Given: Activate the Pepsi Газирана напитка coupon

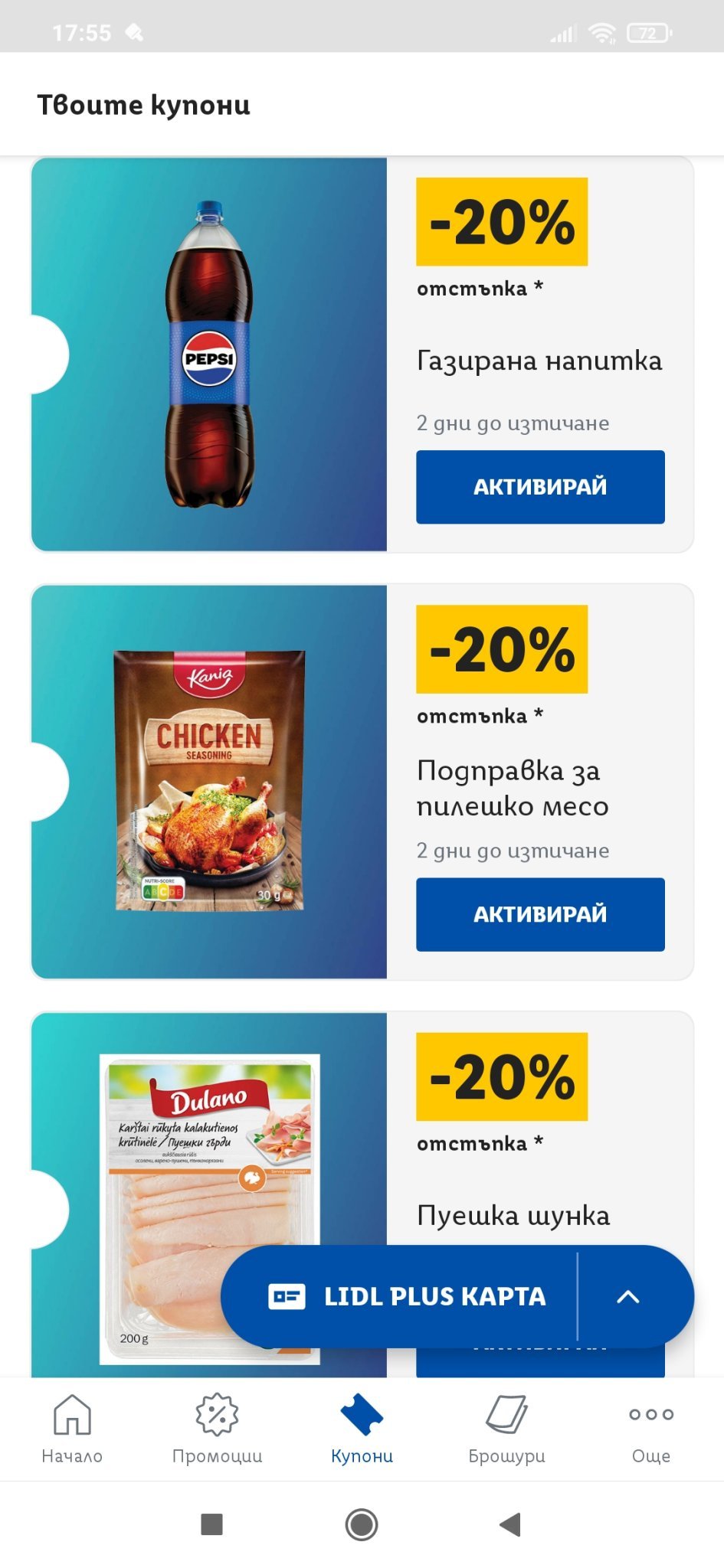Looking at the screenshot, I should point(540,487).
